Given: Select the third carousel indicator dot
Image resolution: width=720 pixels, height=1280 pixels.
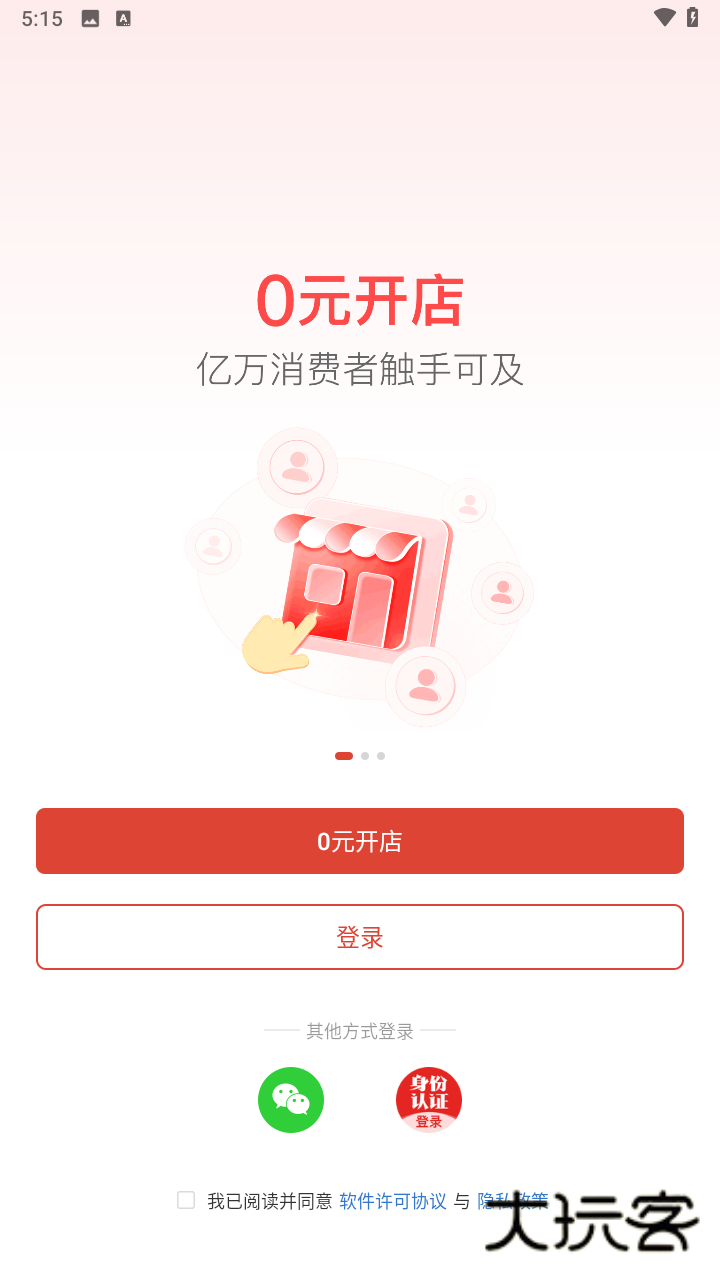Looking at the screenshot, I should [380, 756].
